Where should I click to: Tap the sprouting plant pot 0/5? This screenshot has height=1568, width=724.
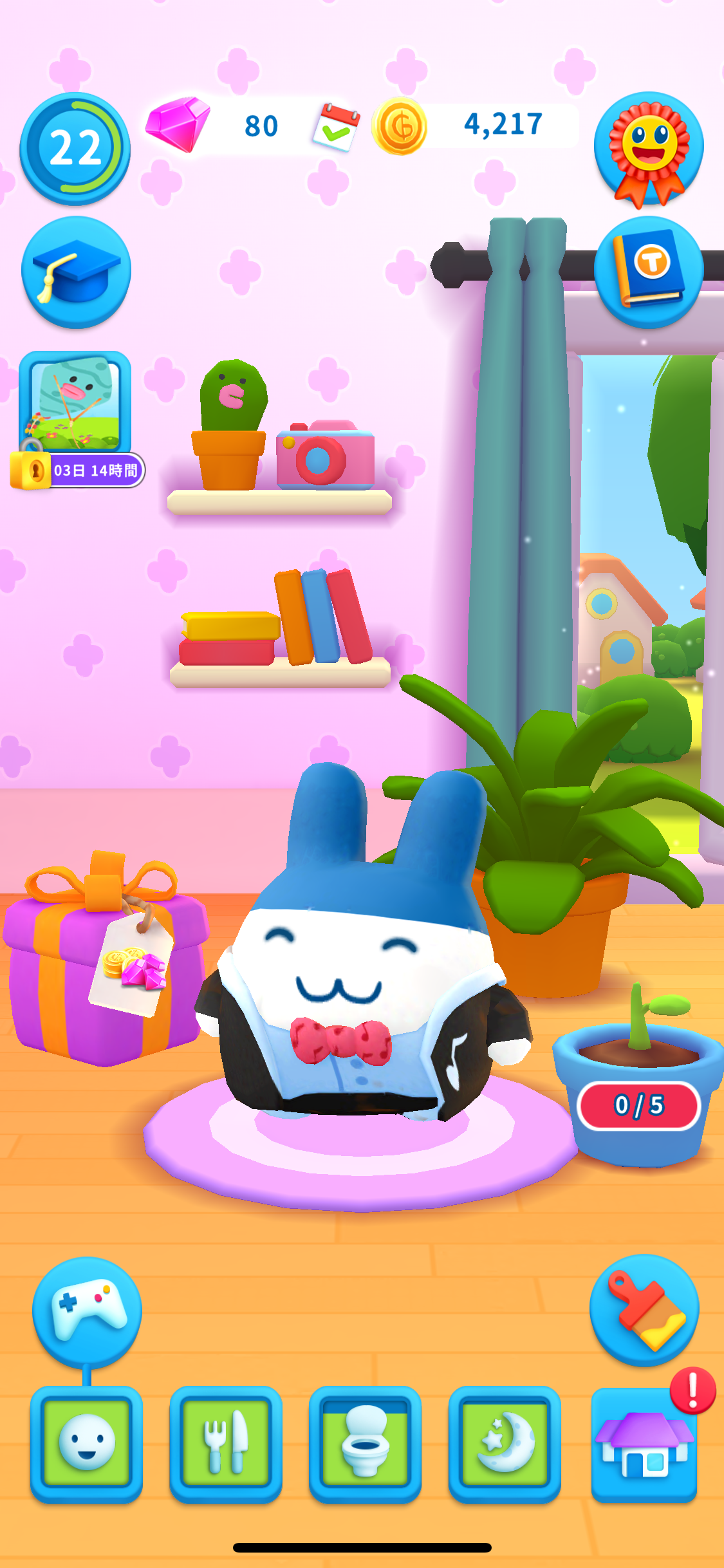click(638, 1075)
